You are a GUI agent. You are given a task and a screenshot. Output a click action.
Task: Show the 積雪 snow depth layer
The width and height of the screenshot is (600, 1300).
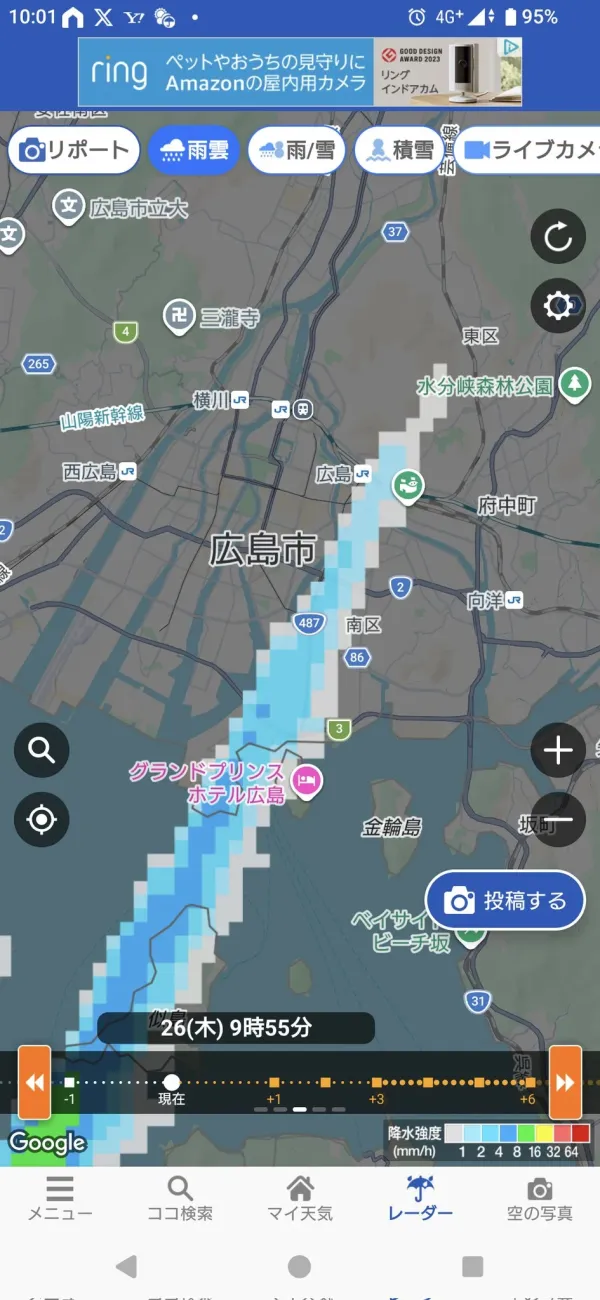399,150
